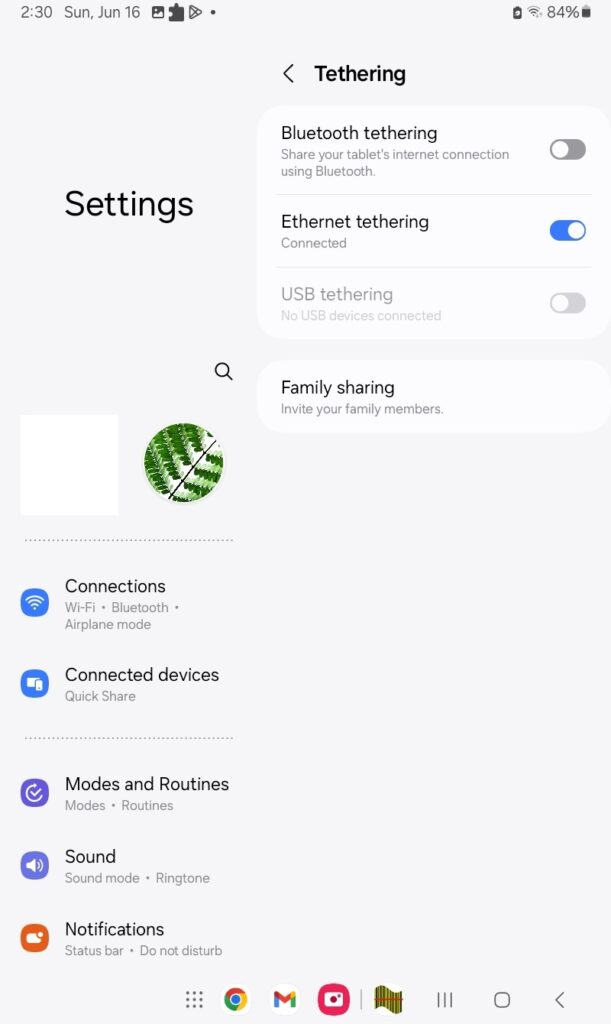Open the app drawer grid icon
This screenshot has width=611, height=1024.
[194, 999]
